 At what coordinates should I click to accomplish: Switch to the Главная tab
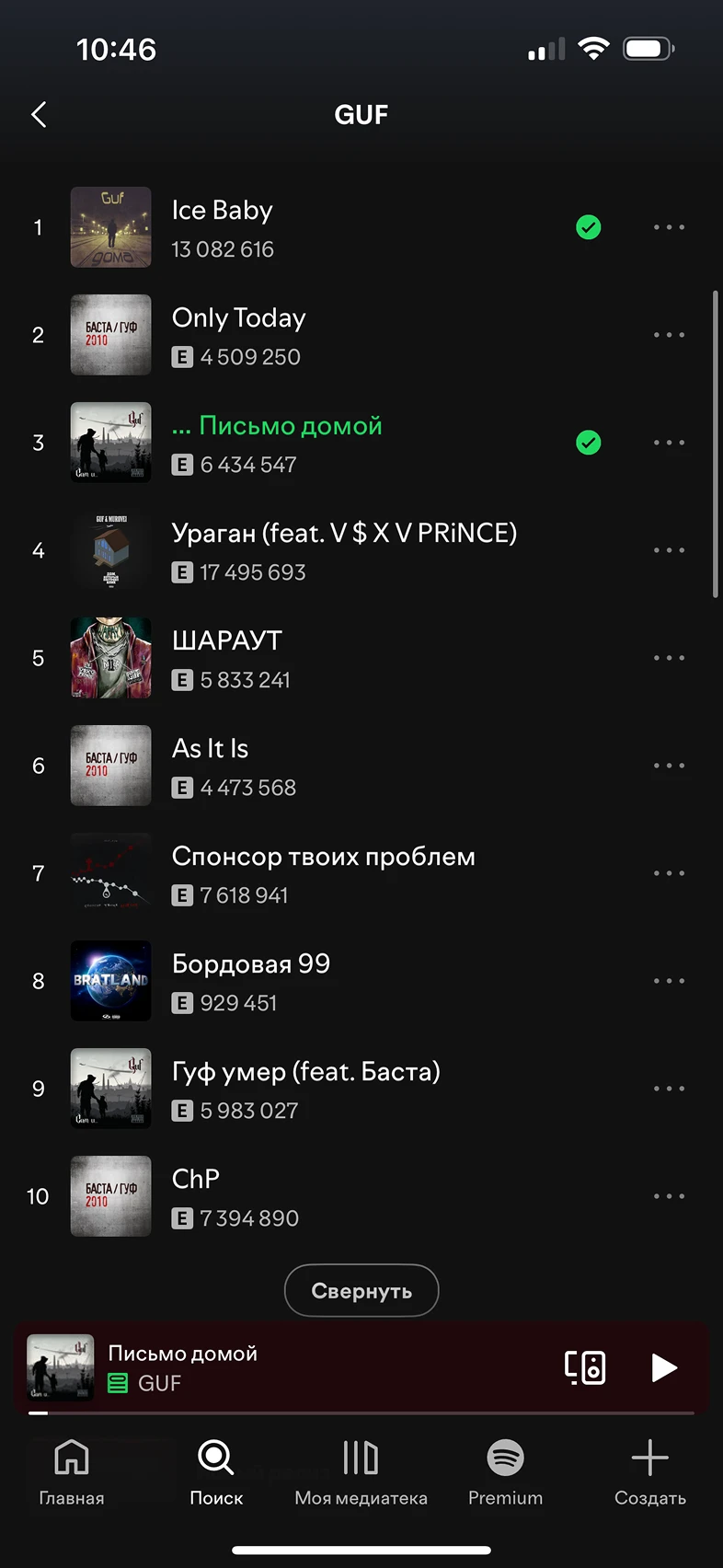point(72,1472)
